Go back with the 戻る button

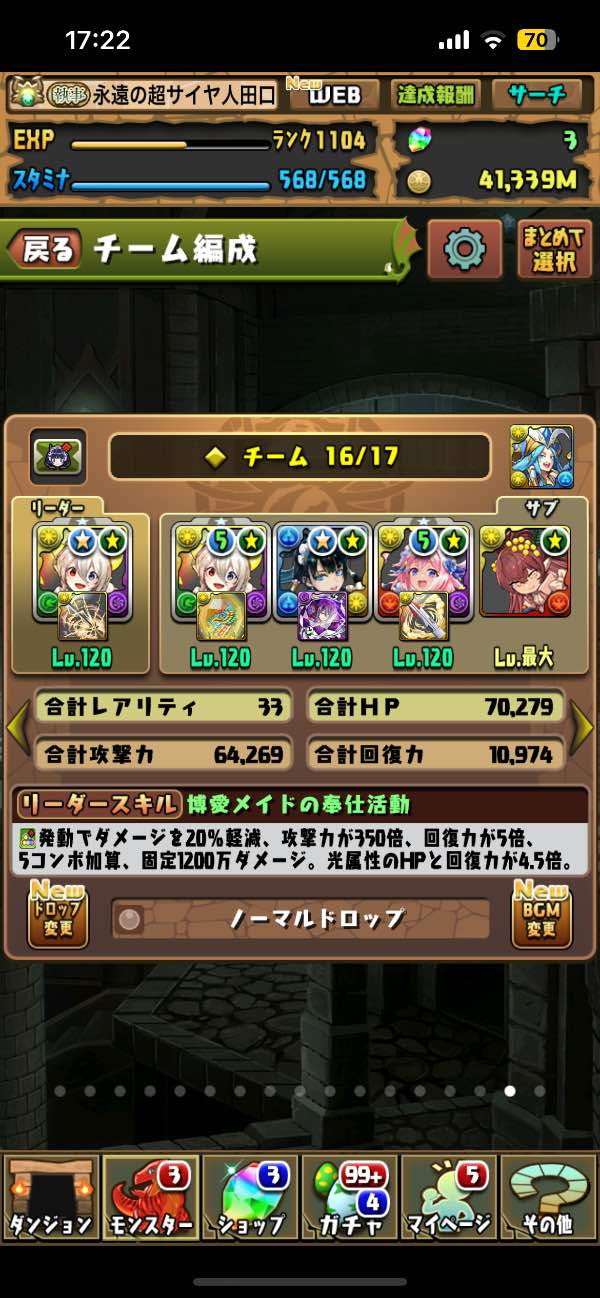click(x=47, y=250)
